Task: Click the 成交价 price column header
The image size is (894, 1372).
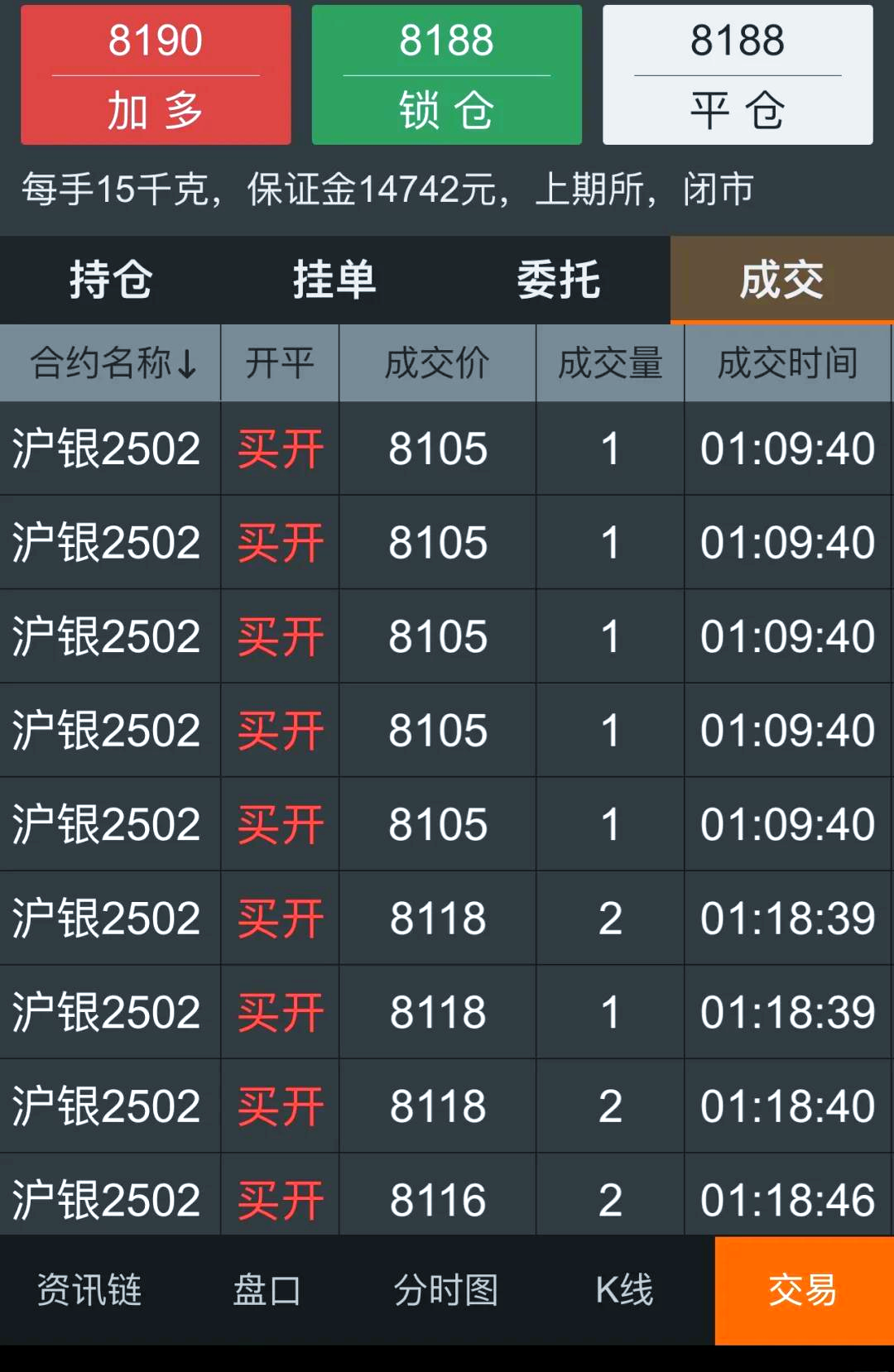Action: (x=437, y=362)
